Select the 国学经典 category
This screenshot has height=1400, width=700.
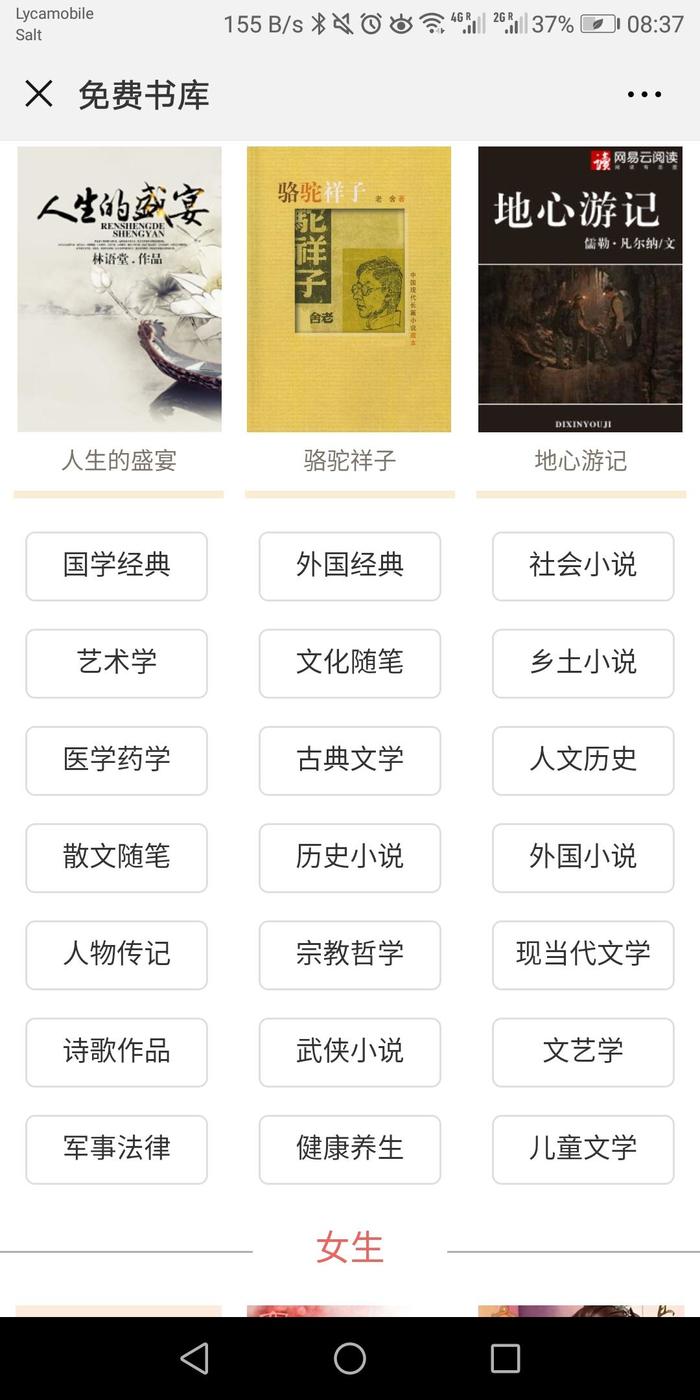(117, 566)
